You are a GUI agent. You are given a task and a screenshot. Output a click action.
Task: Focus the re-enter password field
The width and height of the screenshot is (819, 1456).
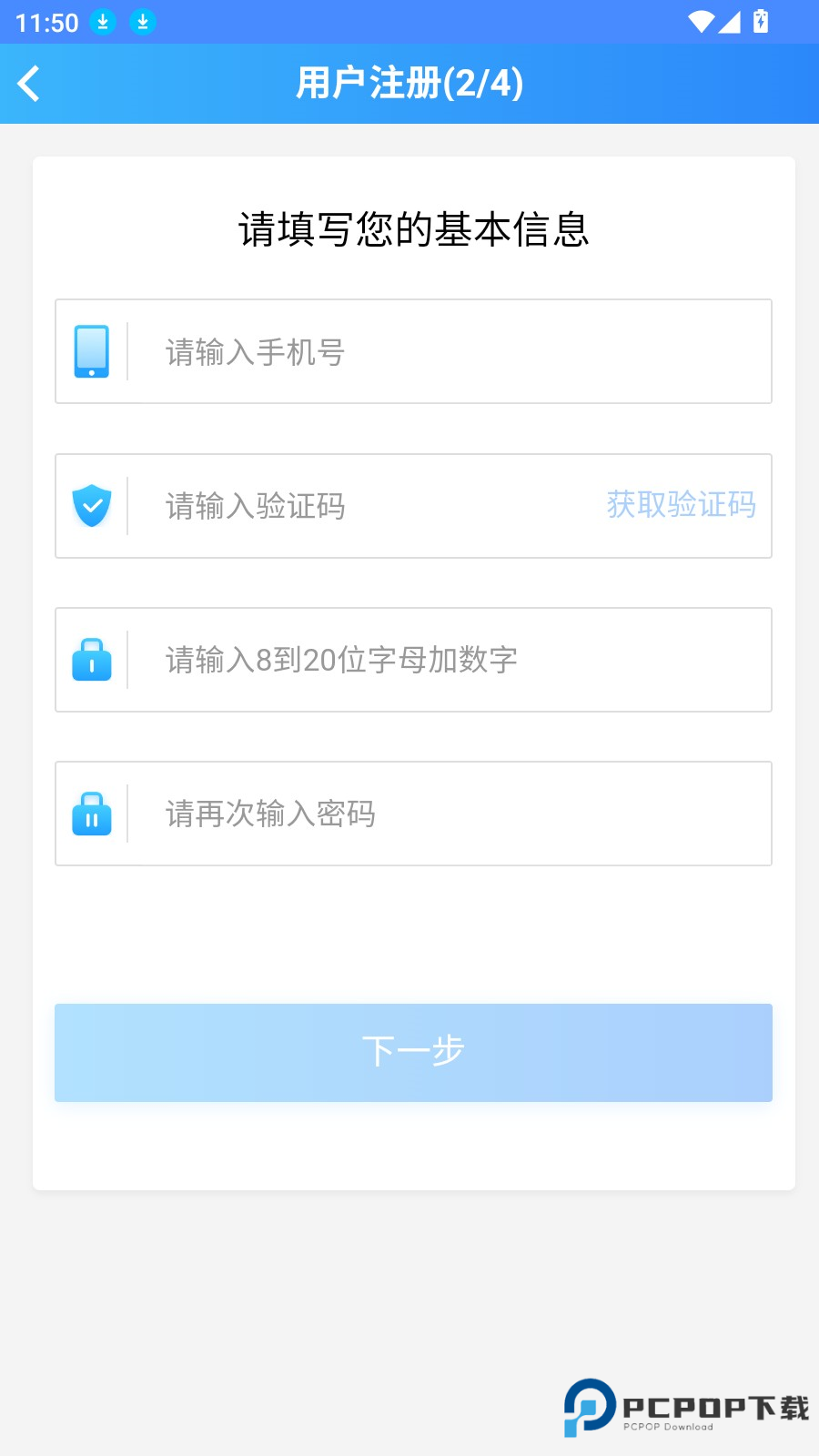point(446,814)
